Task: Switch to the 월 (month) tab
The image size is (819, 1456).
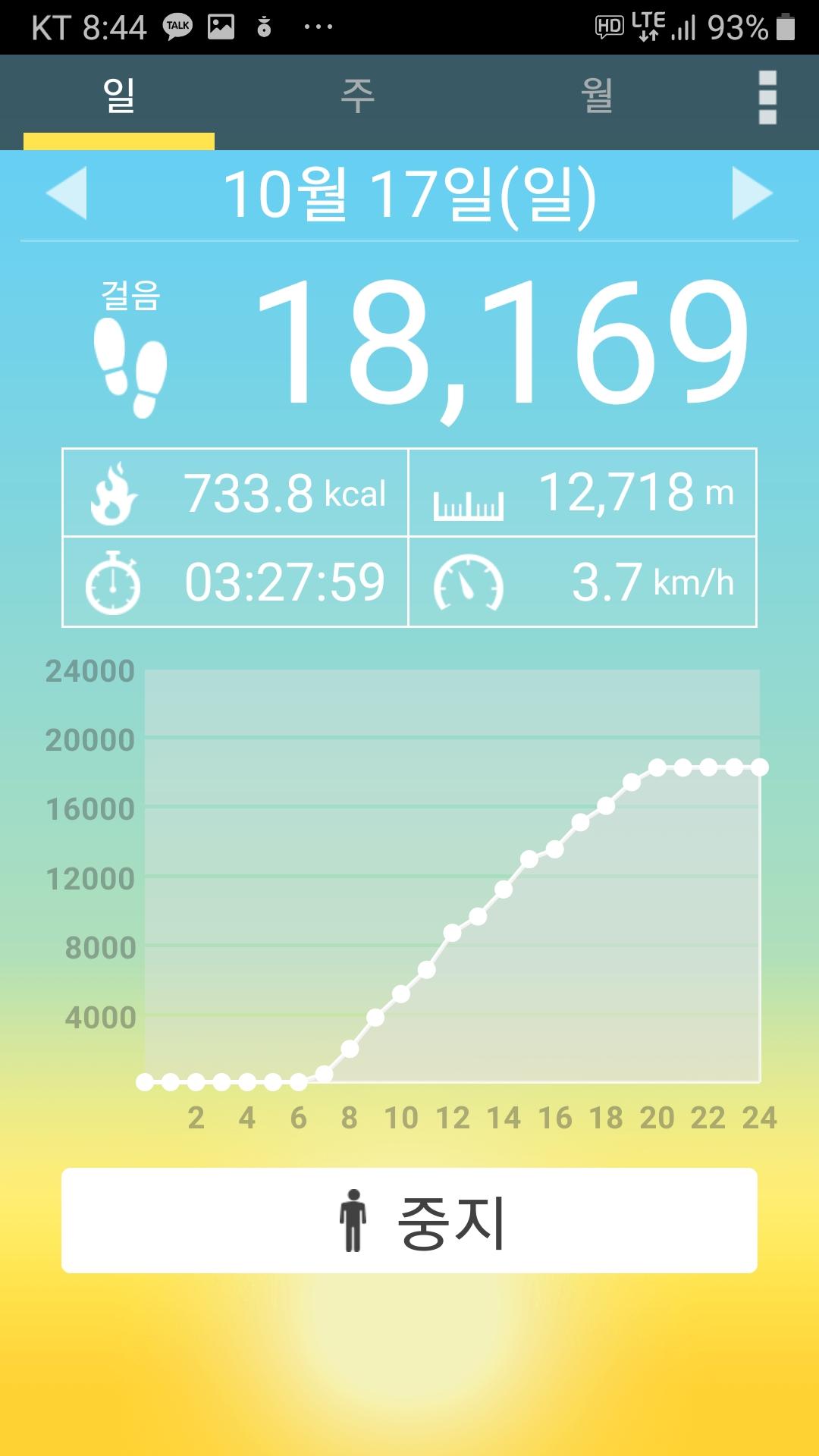Action: (597, 96)
